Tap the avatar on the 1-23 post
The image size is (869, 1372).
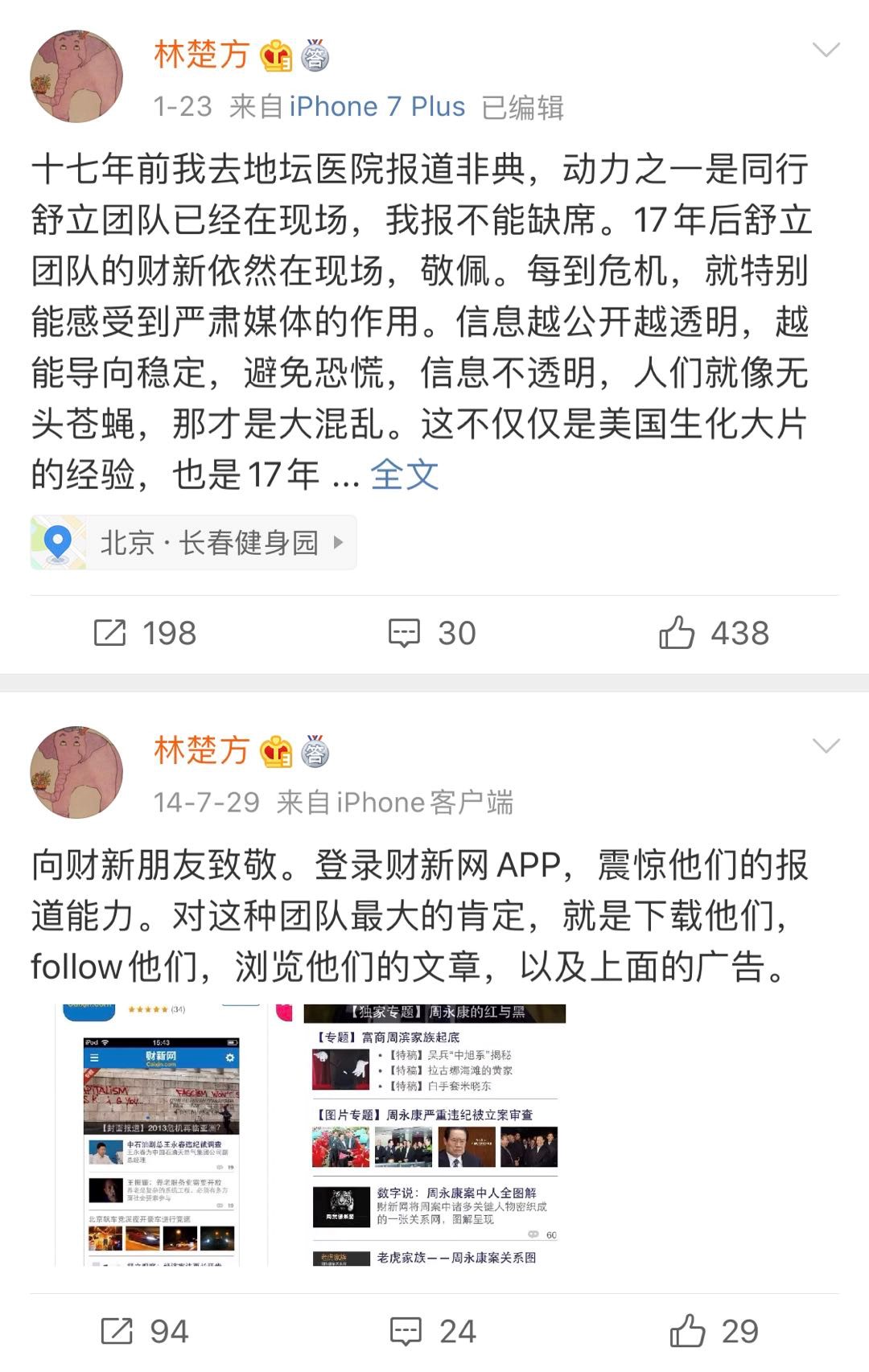click(76, 77)
